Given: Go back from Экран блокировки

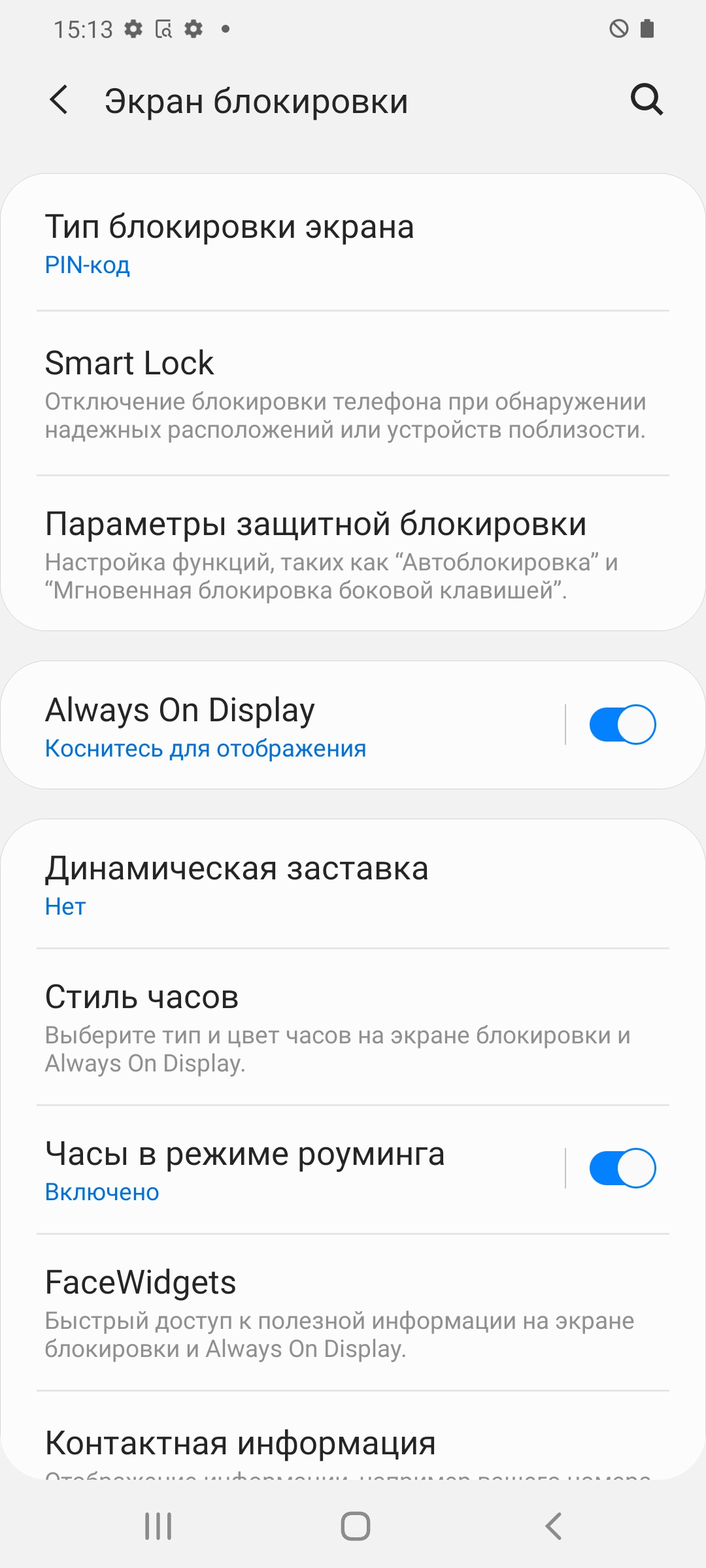Looking at the screenshot, I should pos(59,101).
